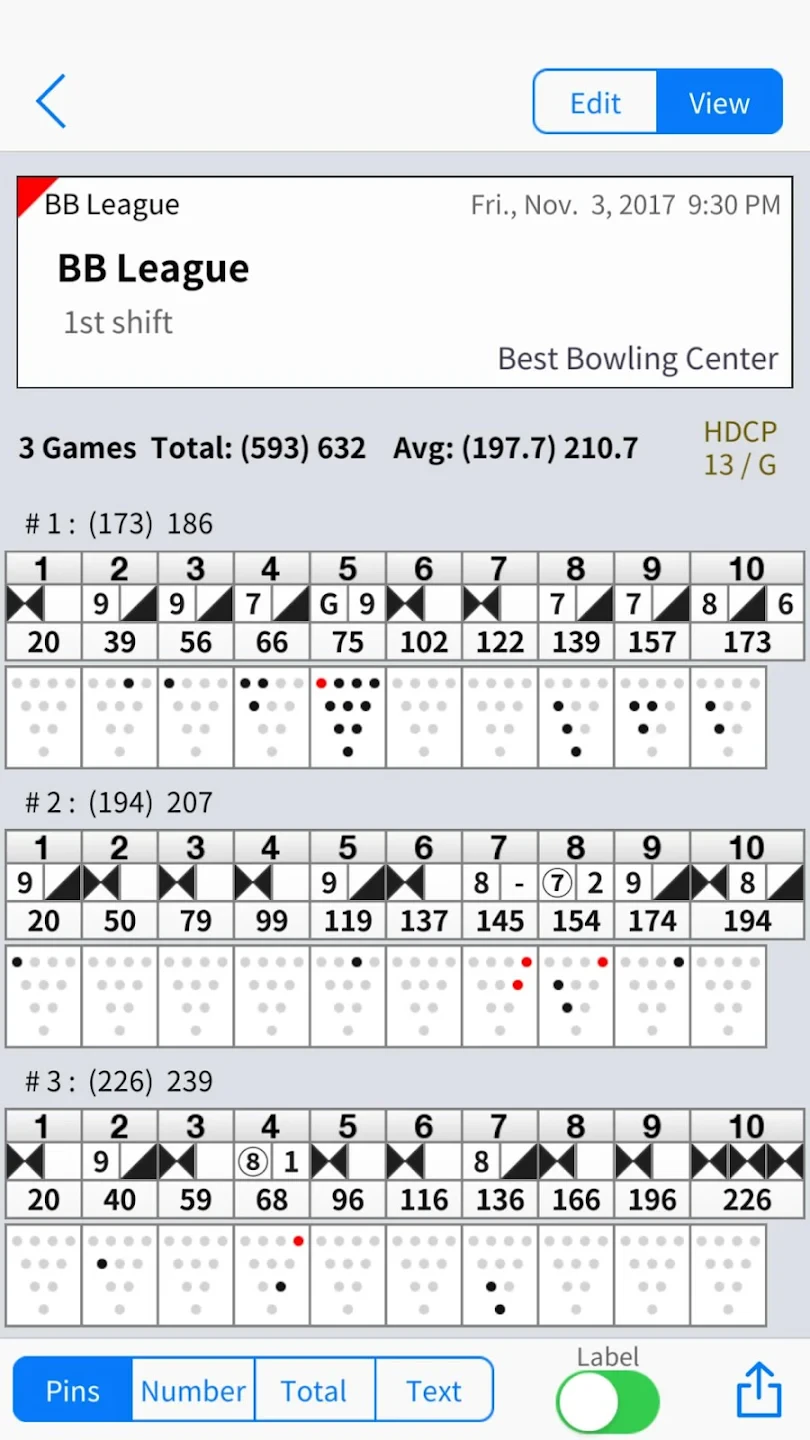
Task: Select the View mode
Action: coord(719,102)
